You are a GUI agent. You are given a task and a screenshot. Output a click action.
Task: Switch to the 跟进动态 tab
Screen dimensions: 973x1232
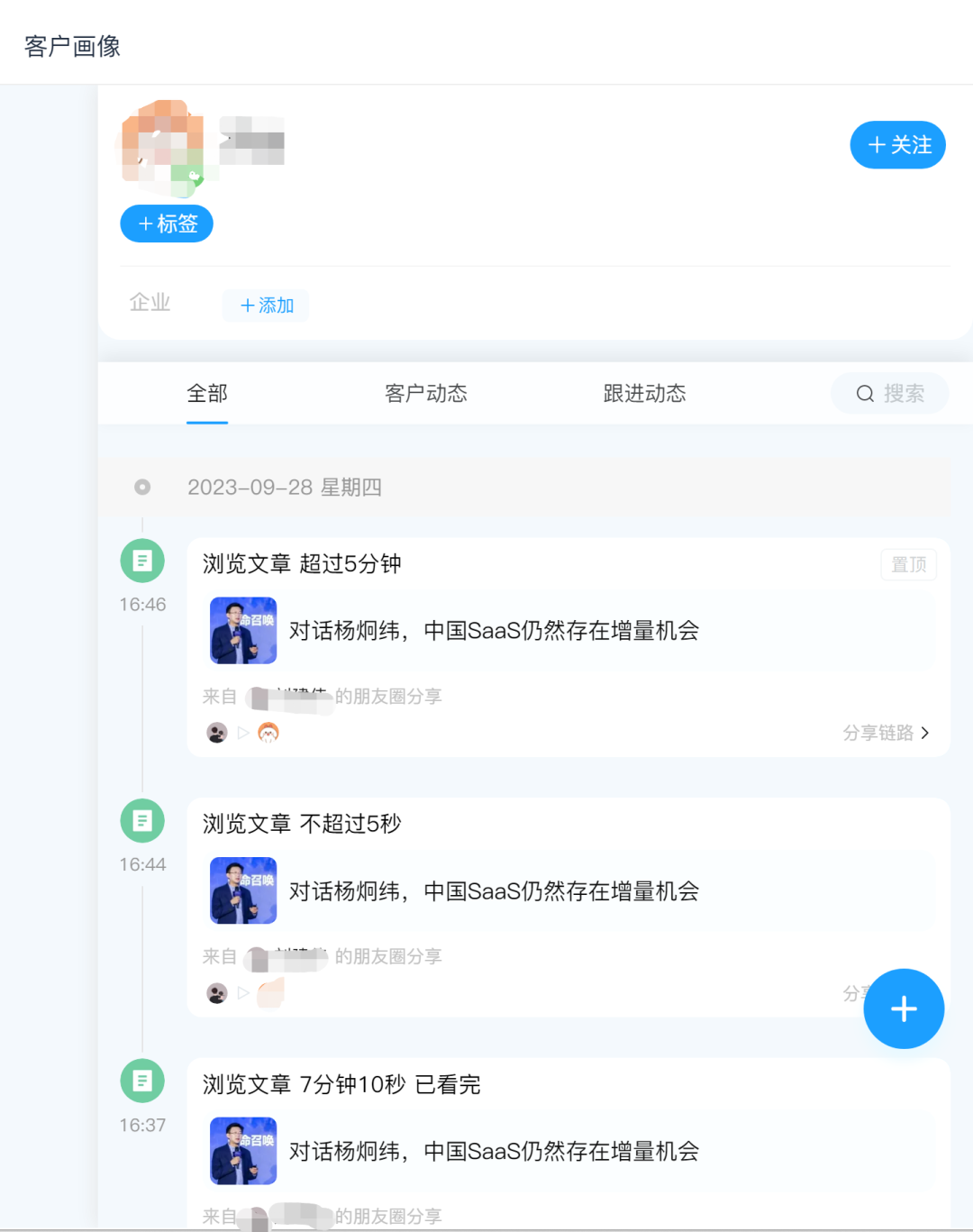(x=644, y=393)
